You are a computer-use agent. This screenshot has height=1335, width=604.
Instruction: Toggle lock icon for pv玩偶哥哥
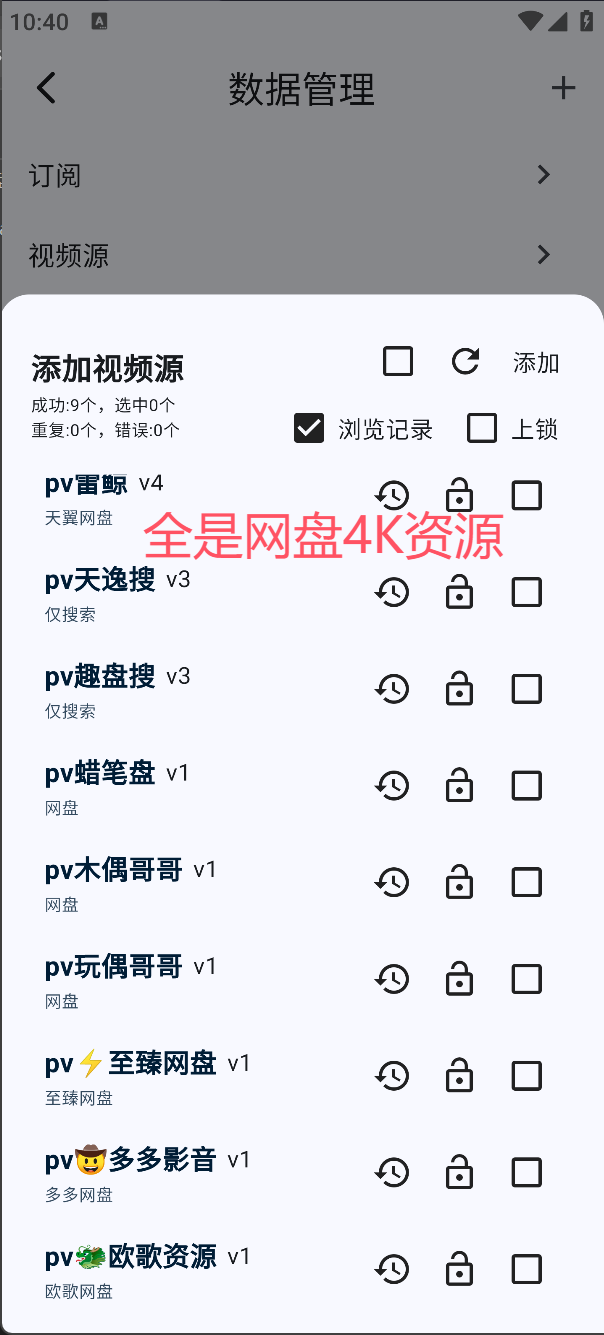point(459,979)
